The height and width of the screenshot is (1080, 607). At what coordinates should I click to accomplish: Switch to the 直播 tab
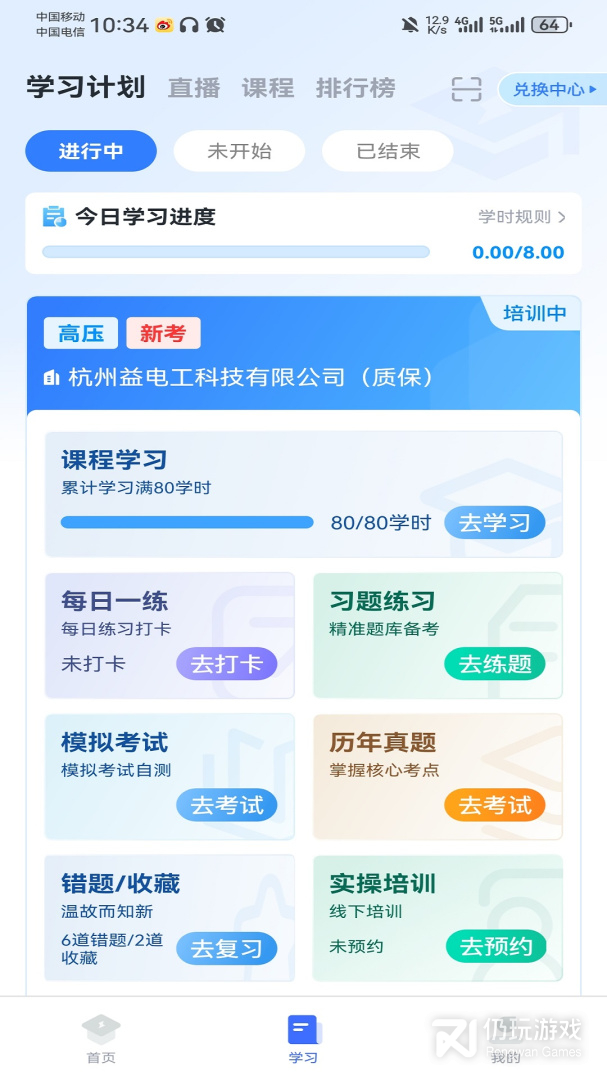coord(194,88)
